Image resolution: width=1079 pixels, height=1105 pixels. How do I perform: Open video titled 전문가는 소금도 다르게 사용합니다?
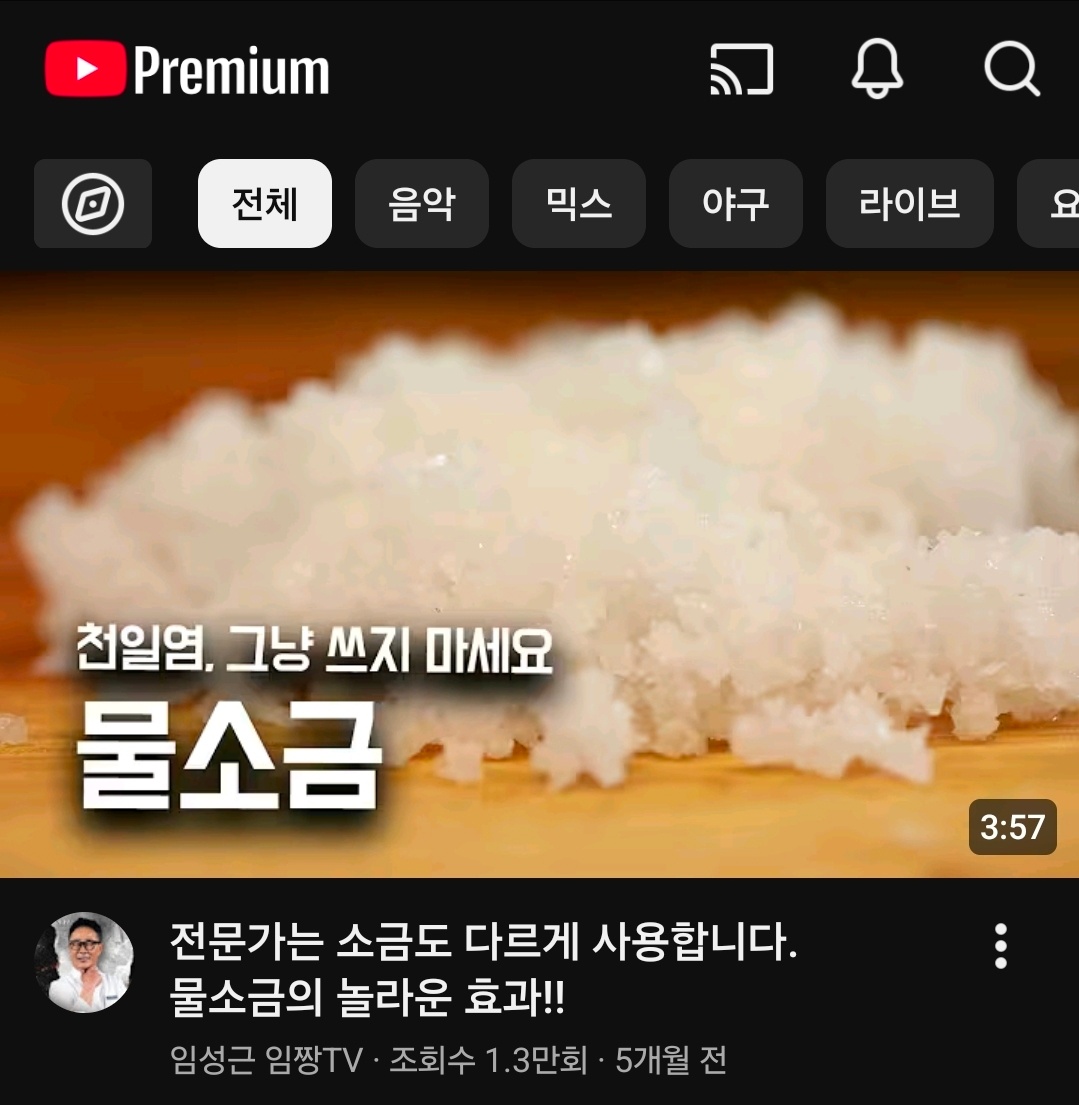(484, 968)
